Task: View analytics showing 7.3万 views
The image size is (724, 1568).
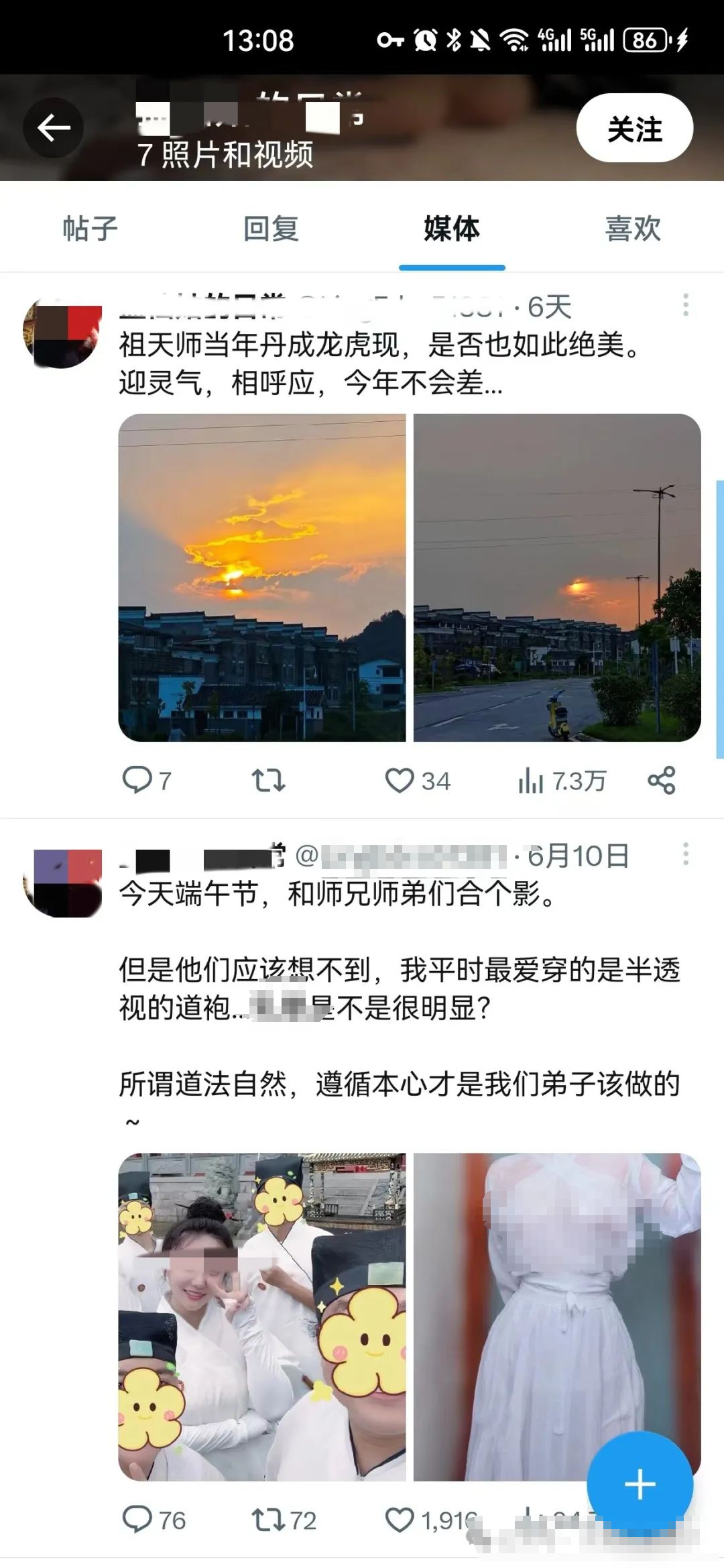Action: coord(560,781)
